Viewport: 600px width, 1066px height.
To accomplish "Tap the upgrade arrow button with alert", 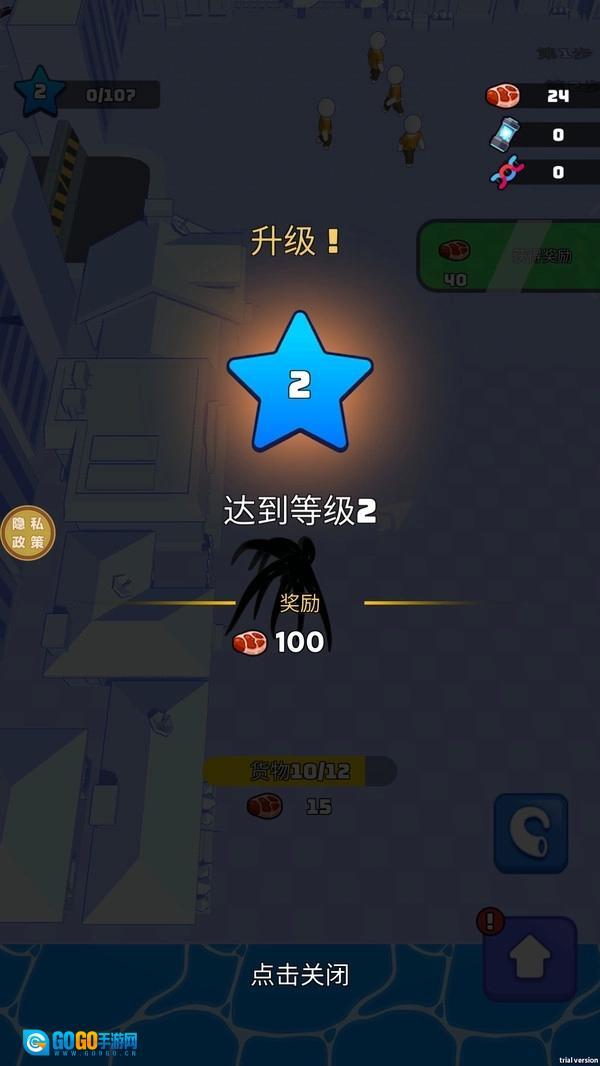I will point(530,958).
